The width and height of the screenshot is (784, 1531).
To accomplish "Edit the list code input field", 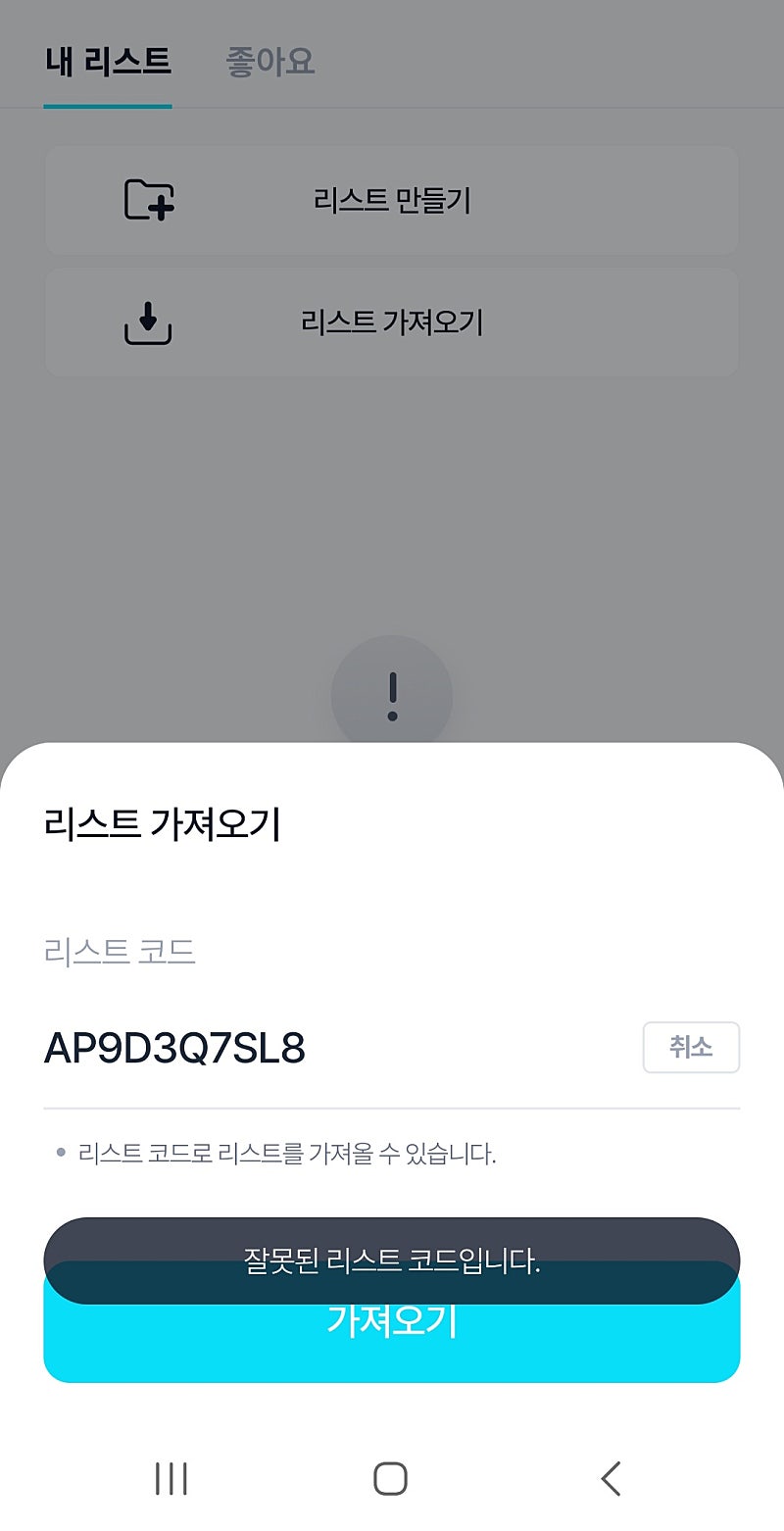I will 333,1049.
